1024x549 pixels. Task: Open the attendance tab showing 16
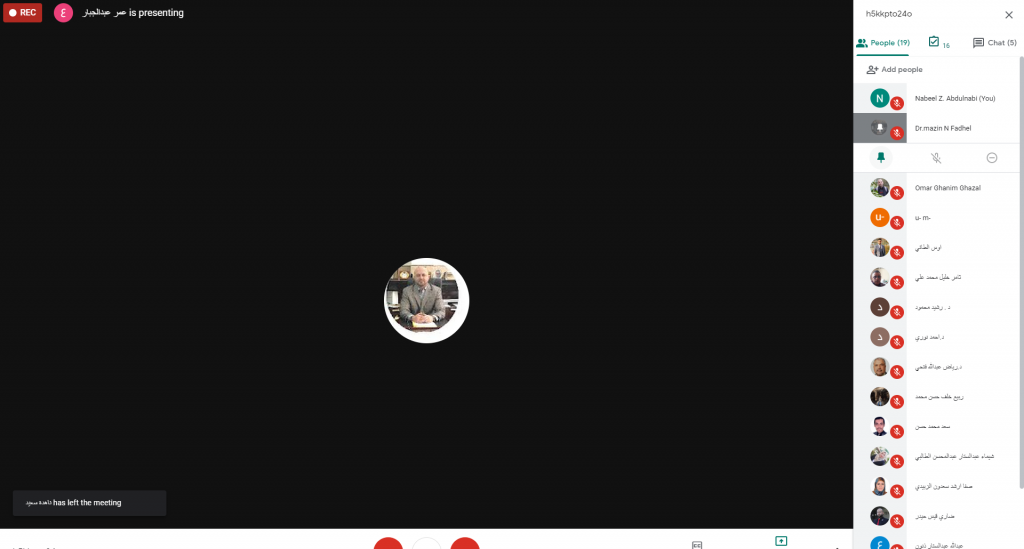938,43
